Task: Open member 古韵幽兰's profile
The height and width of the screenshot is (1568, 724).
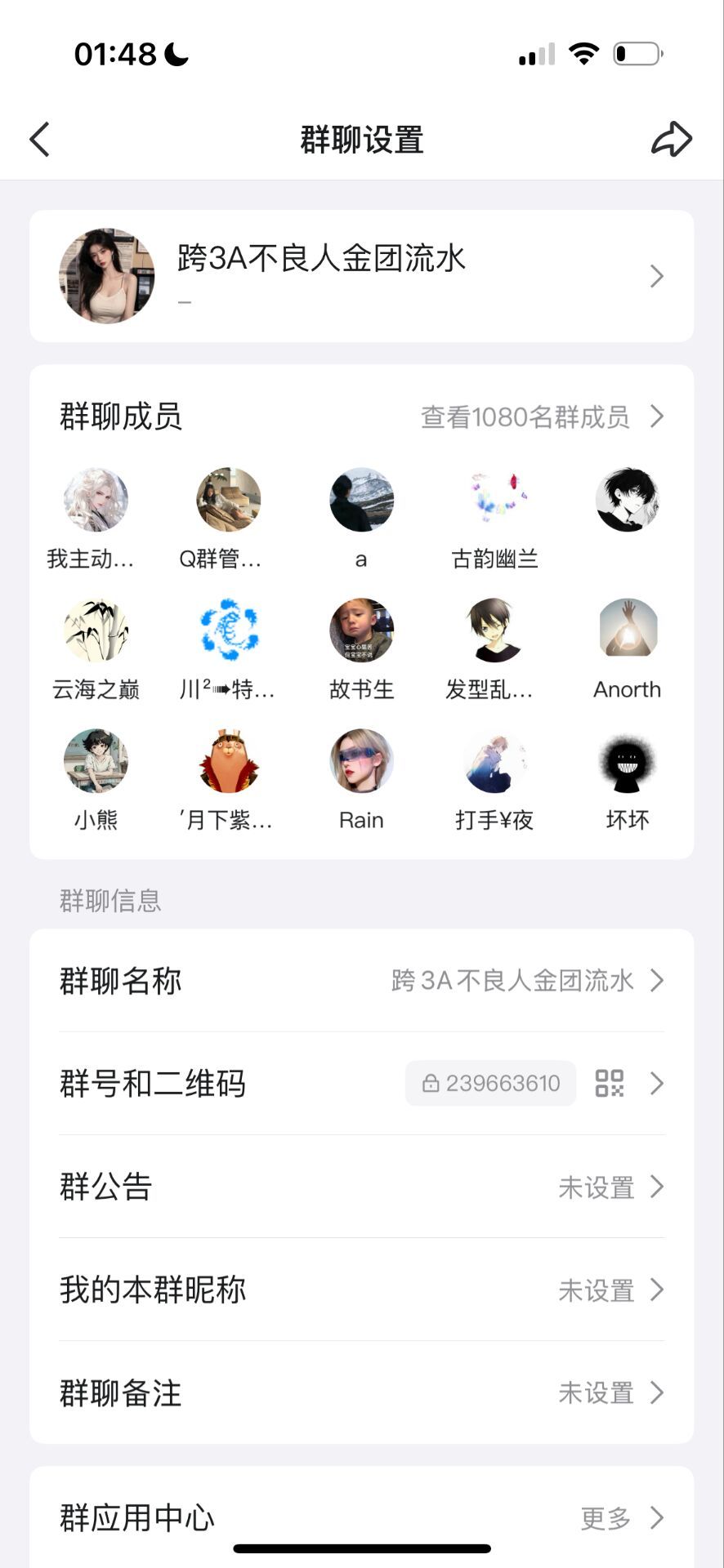Action: pyautogui.click(x=494, y=500)
